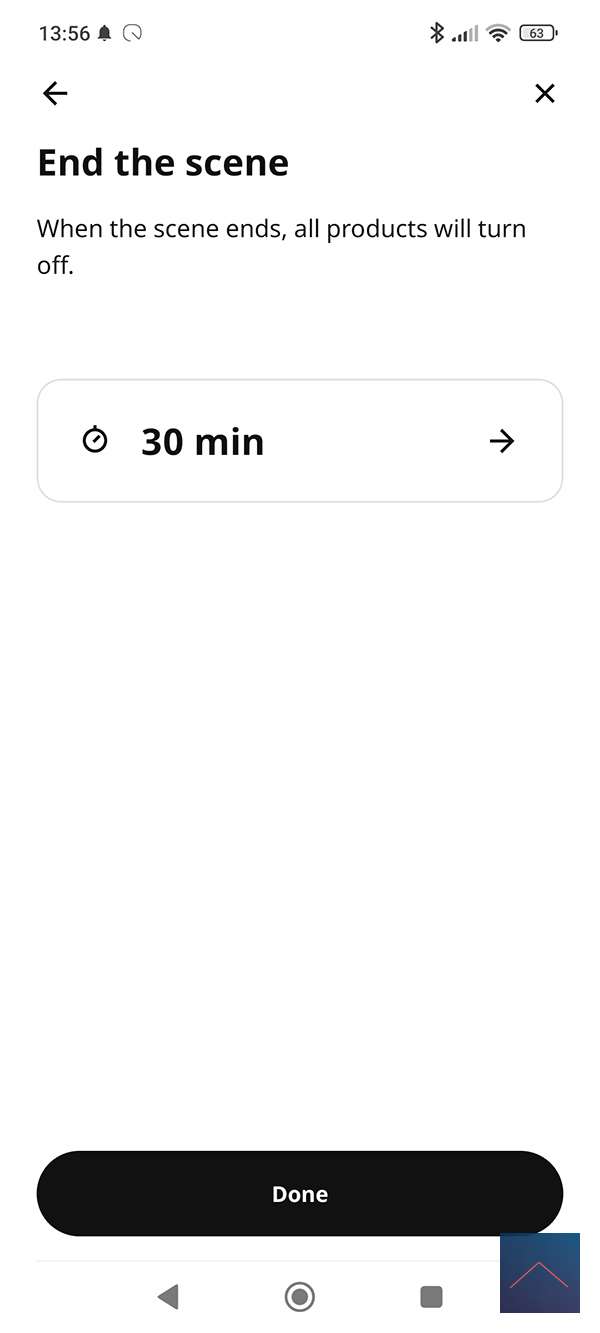
Task: Confirm with the Done button
Action: [300, 1194]
